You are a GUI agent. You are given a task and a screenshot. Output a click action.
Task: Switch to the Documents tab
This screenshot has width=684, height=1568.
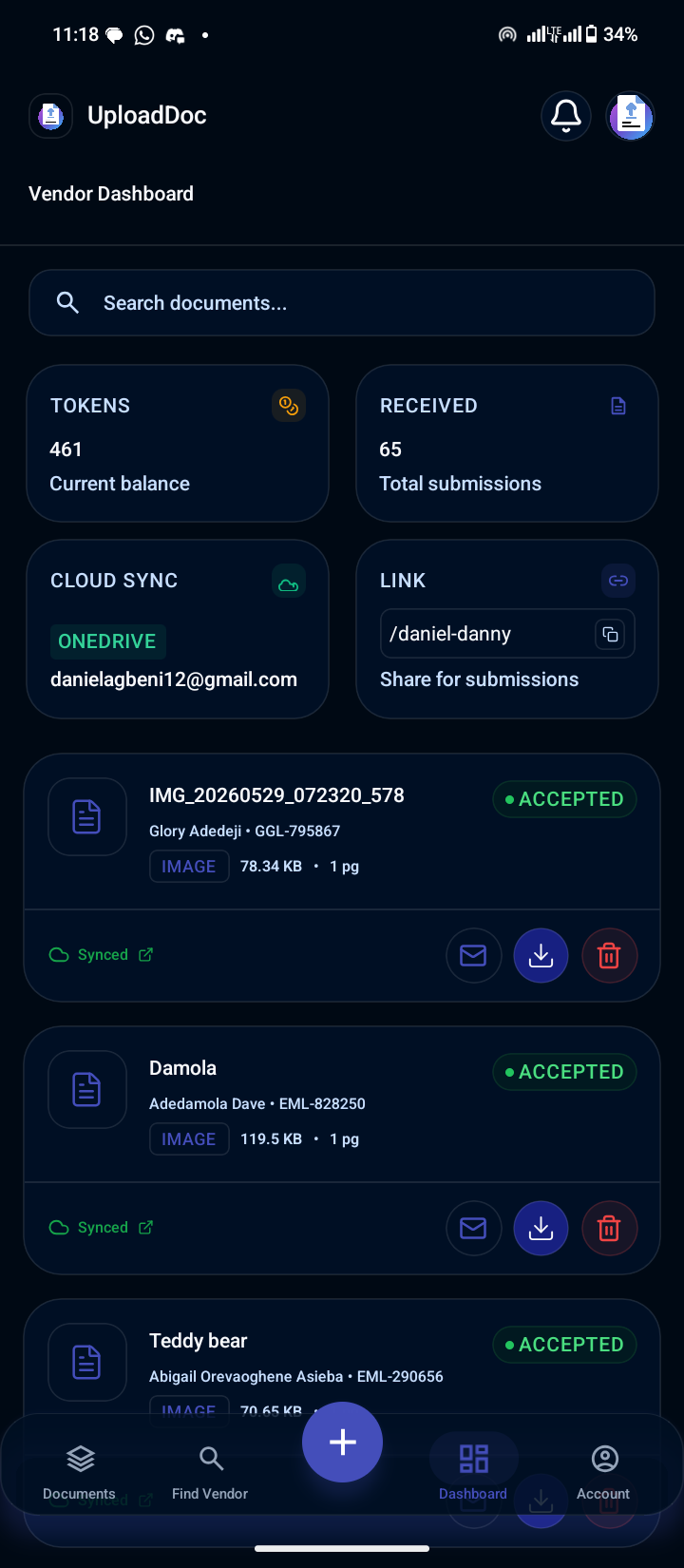coord(80,1472)
